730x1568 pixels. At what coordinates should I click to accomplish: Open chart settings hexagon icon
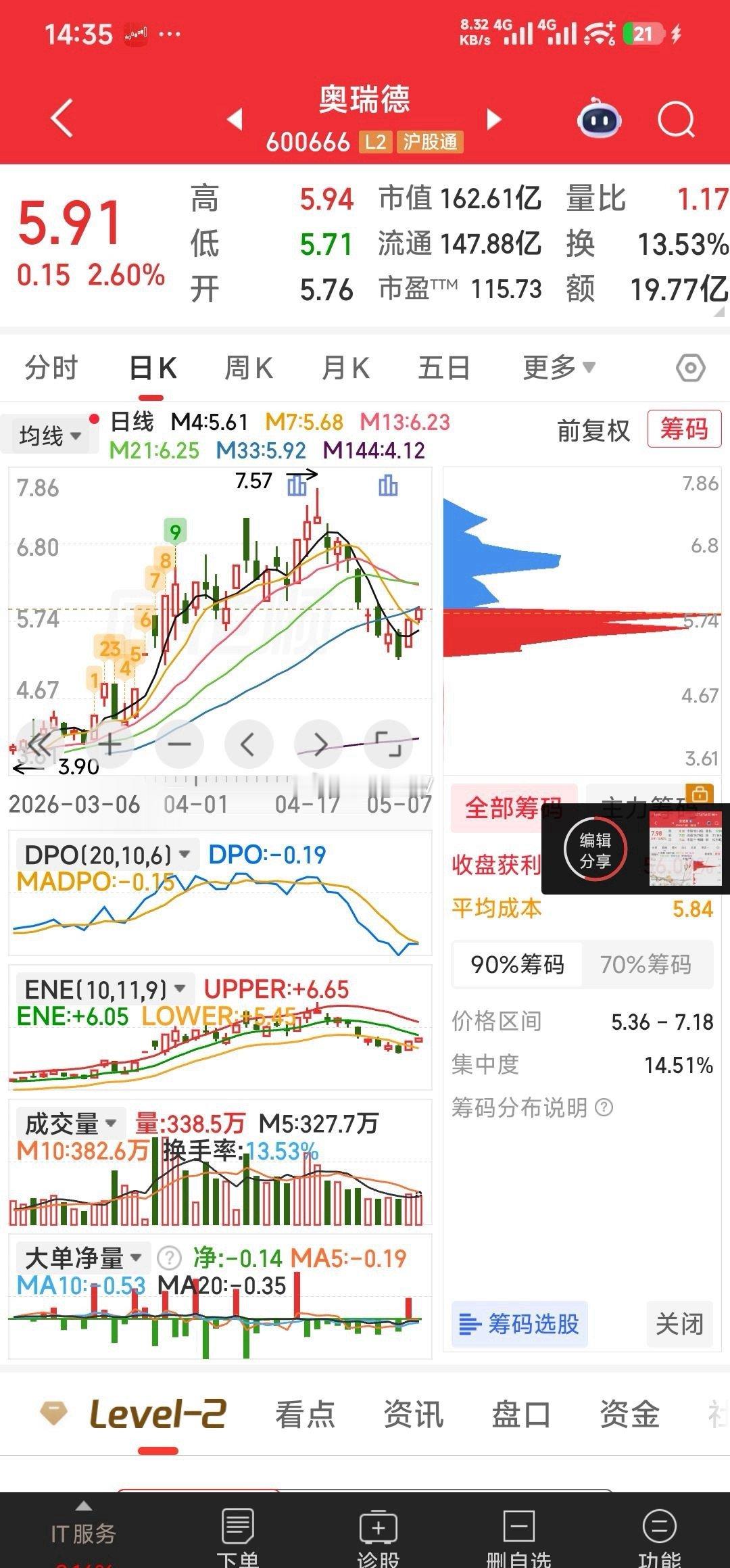[691, 369]
